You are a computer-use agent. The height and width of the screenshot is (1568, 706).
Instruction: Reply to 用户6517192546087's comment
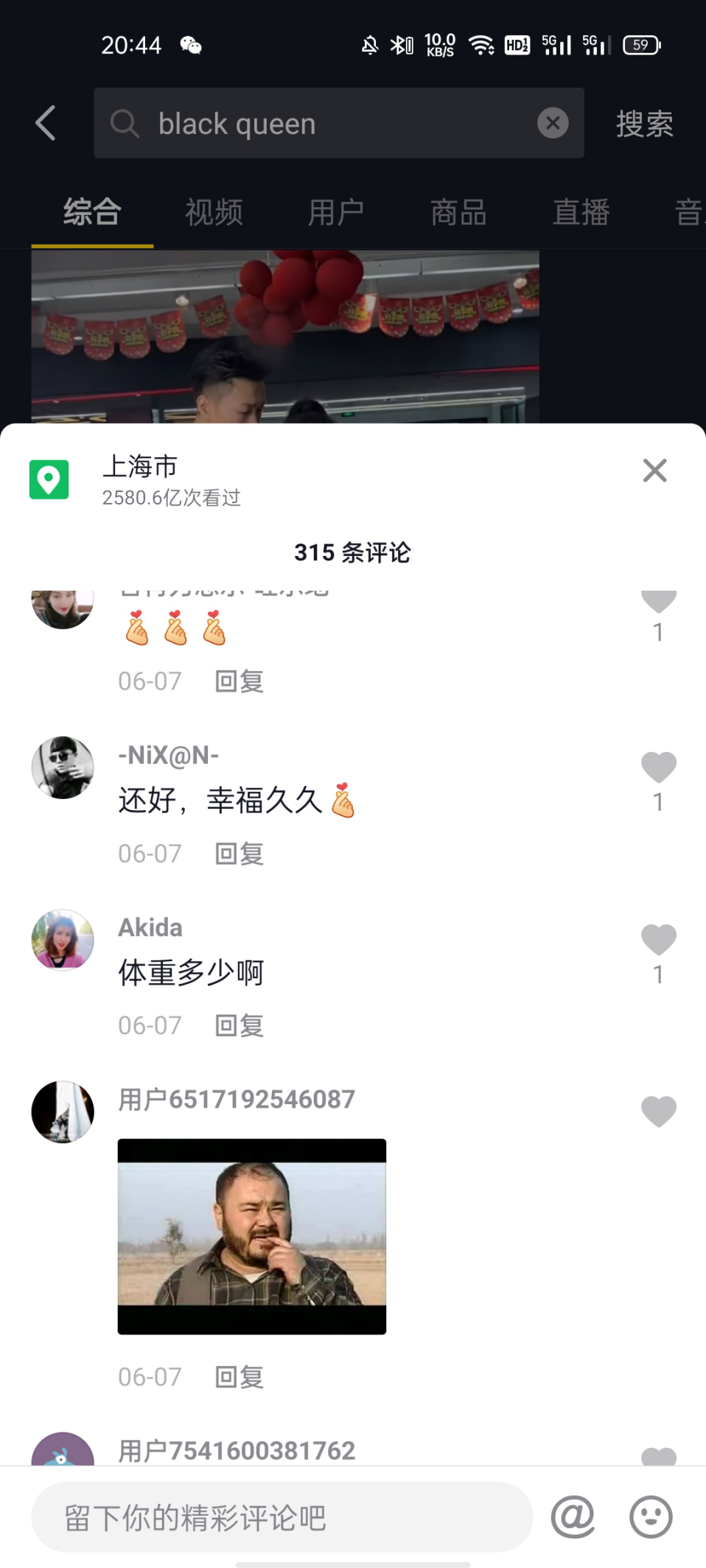click(239, 1377)
